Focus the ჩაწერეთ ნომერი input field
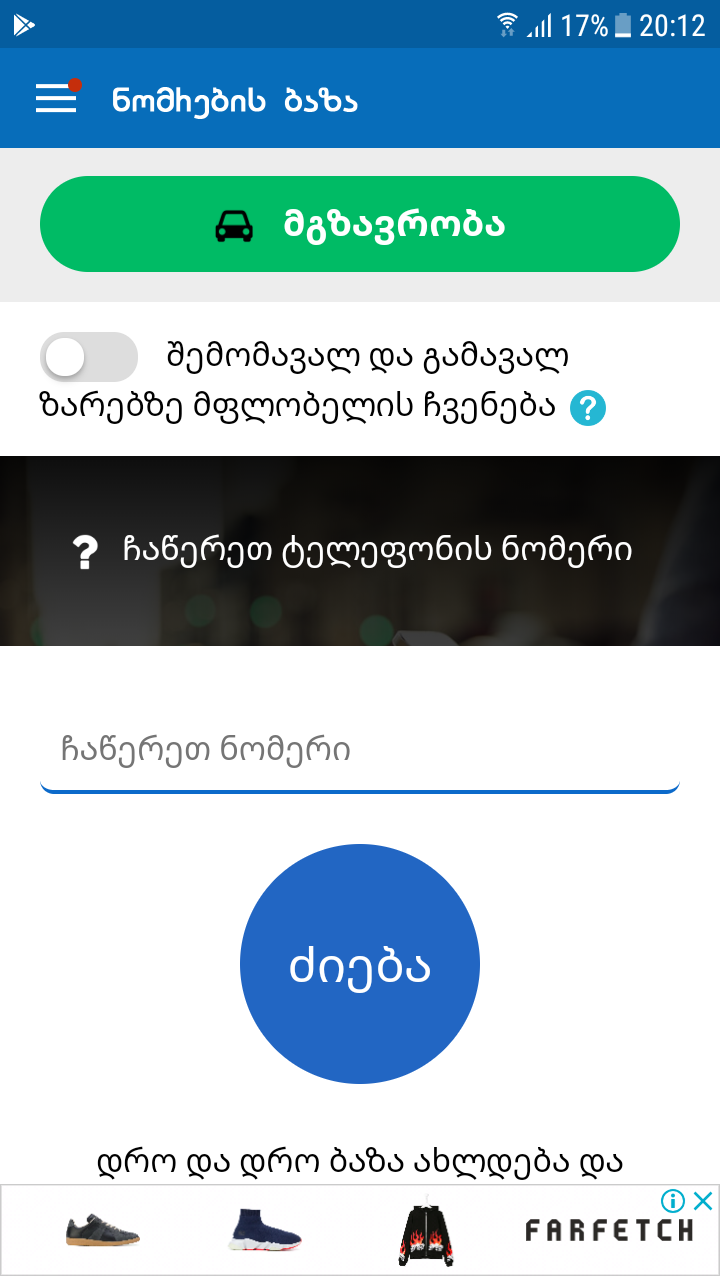 coord(360,751)
